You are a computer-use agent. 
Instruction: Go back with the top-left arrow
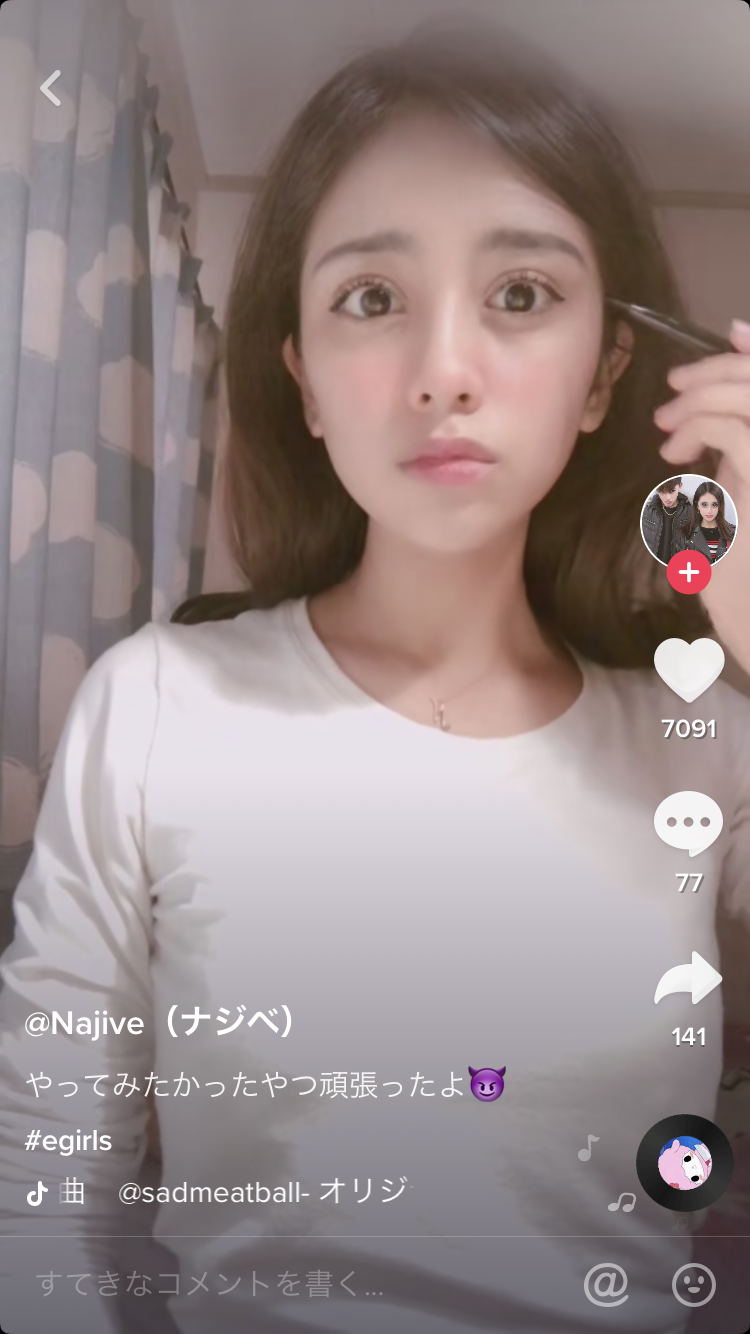click(51, 88)
